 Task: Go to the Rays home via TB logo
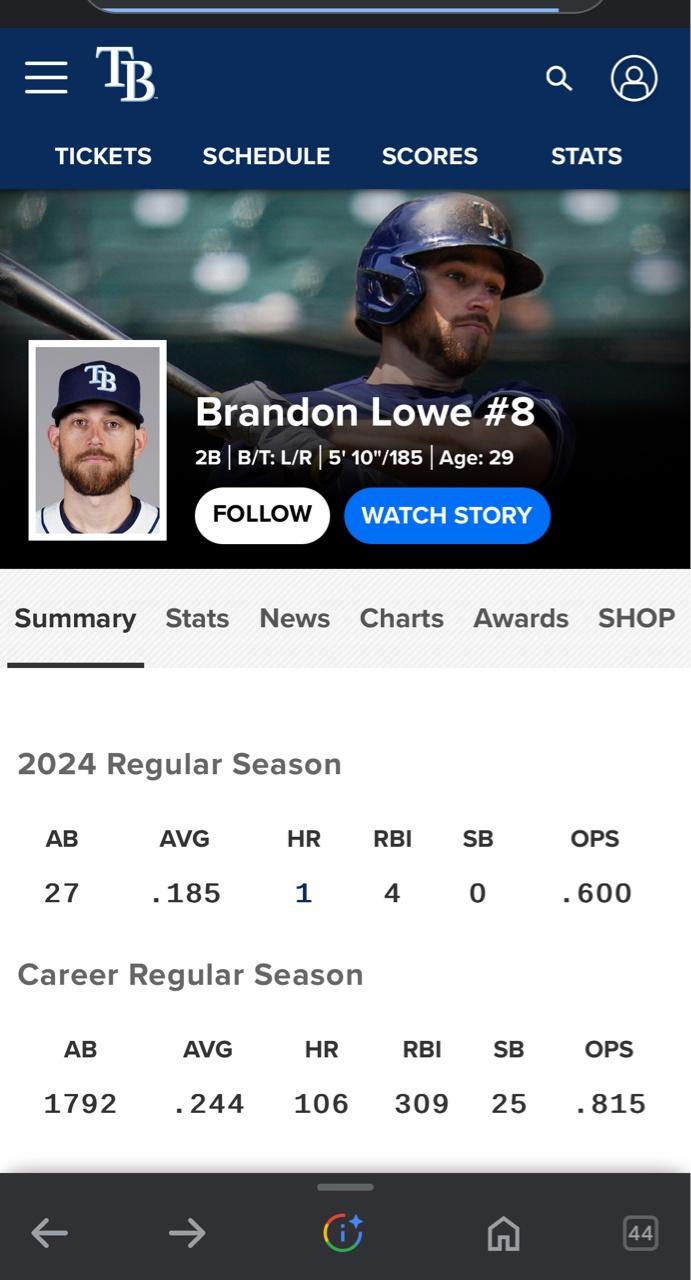(126, 75)
